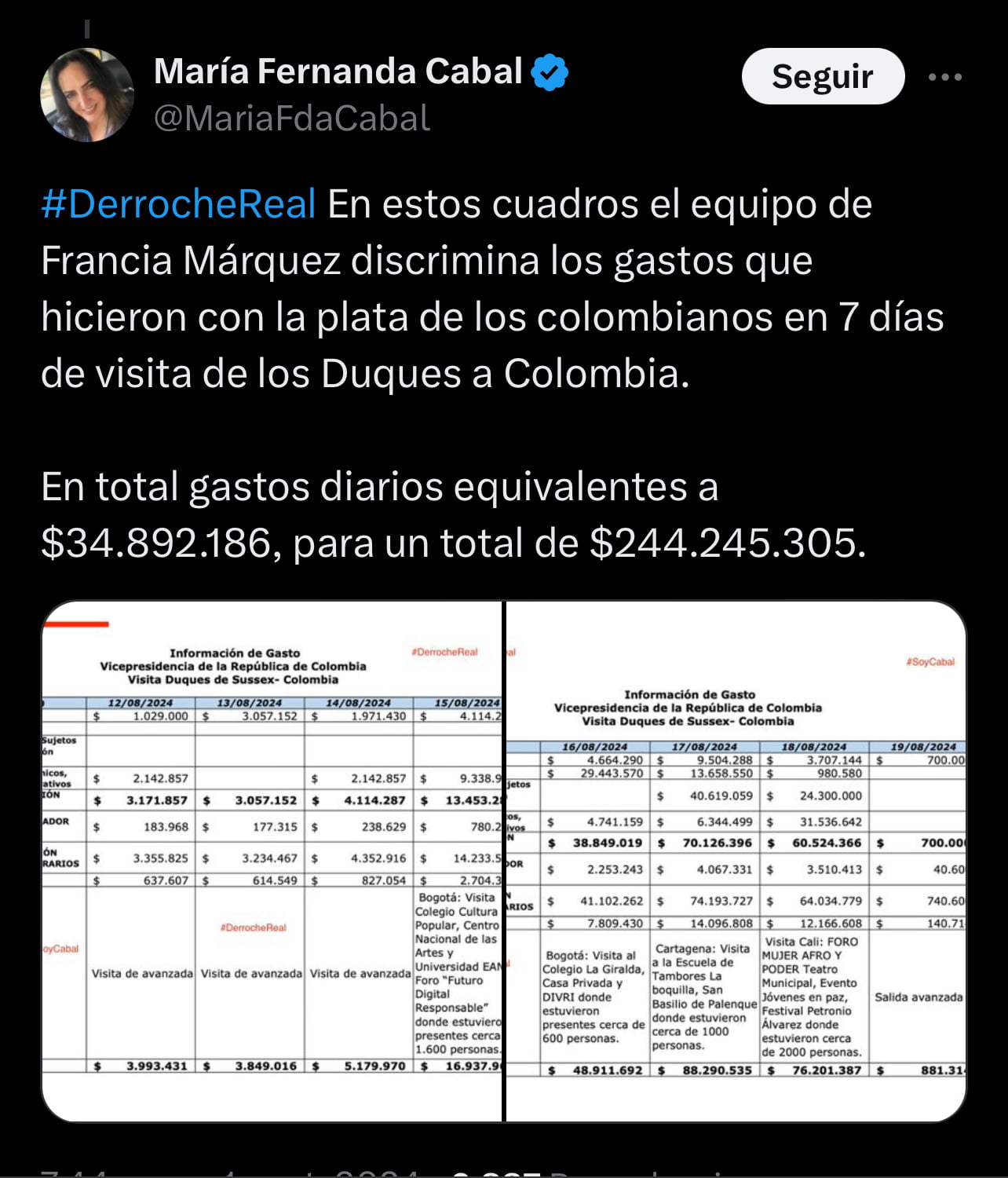Open the tweet's three-dot overflow menu
1008x1178 pixels.
pyautogui.click(x=944, y=77)
